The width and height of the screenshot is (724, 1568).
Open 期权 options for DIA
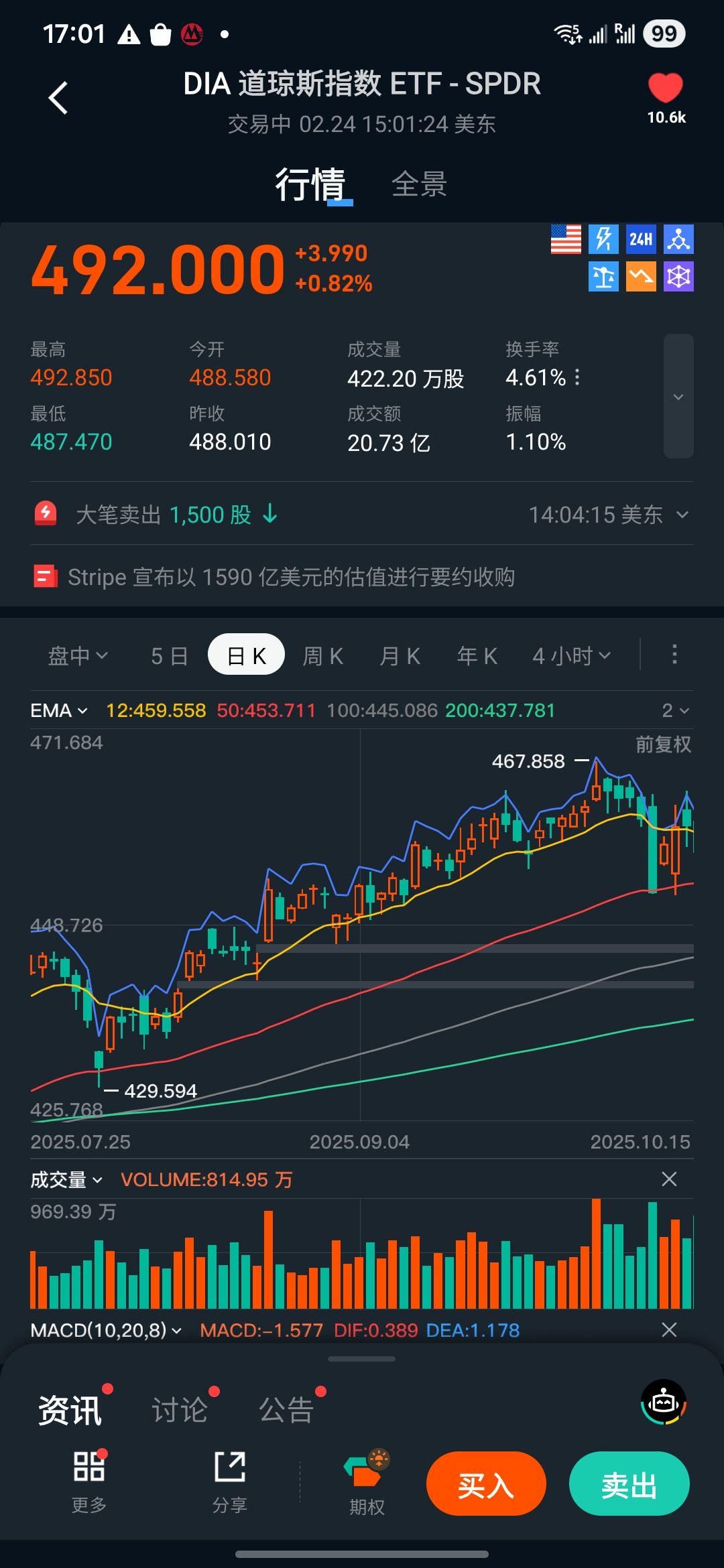click(367, 1482)
